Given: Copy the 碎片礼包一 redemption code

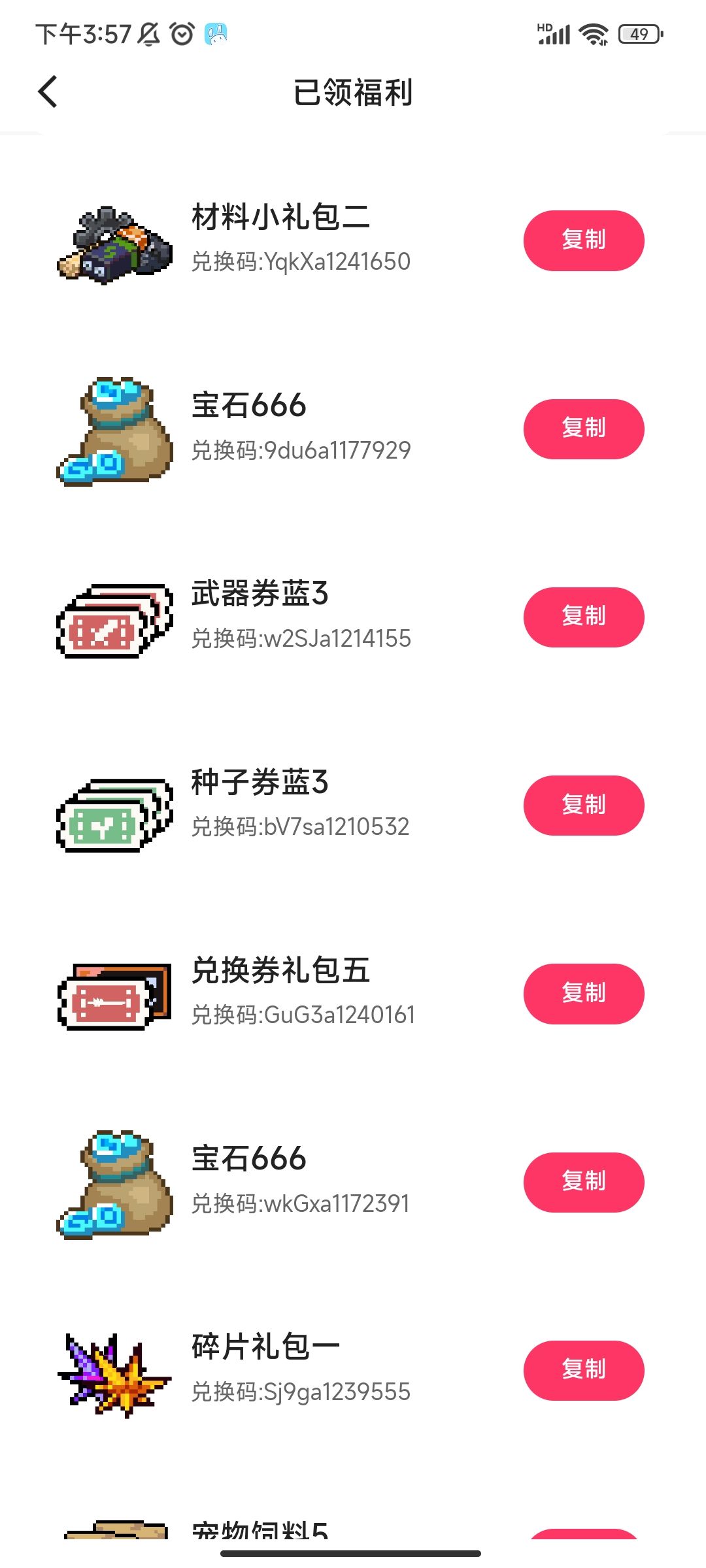Looking at the screenshot, I should coord(583,1370).
